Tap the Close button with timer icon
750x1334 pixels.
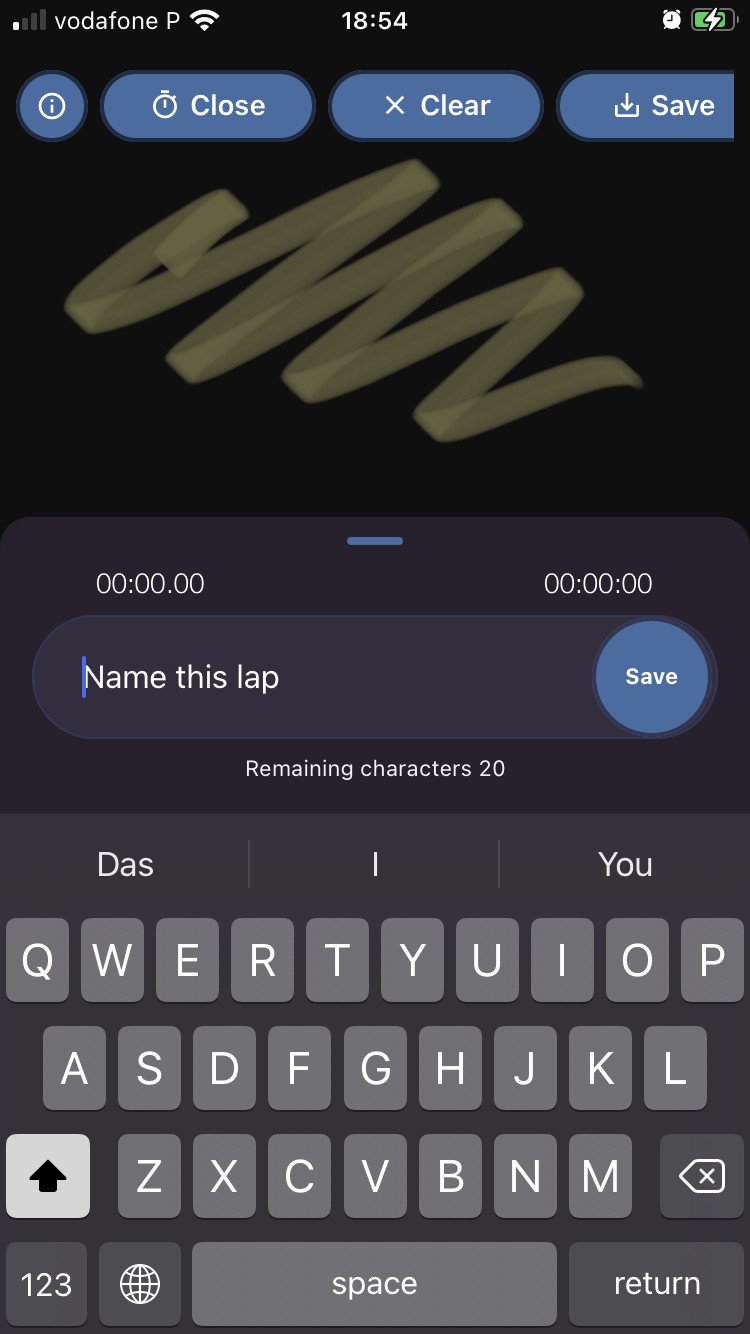208,106
